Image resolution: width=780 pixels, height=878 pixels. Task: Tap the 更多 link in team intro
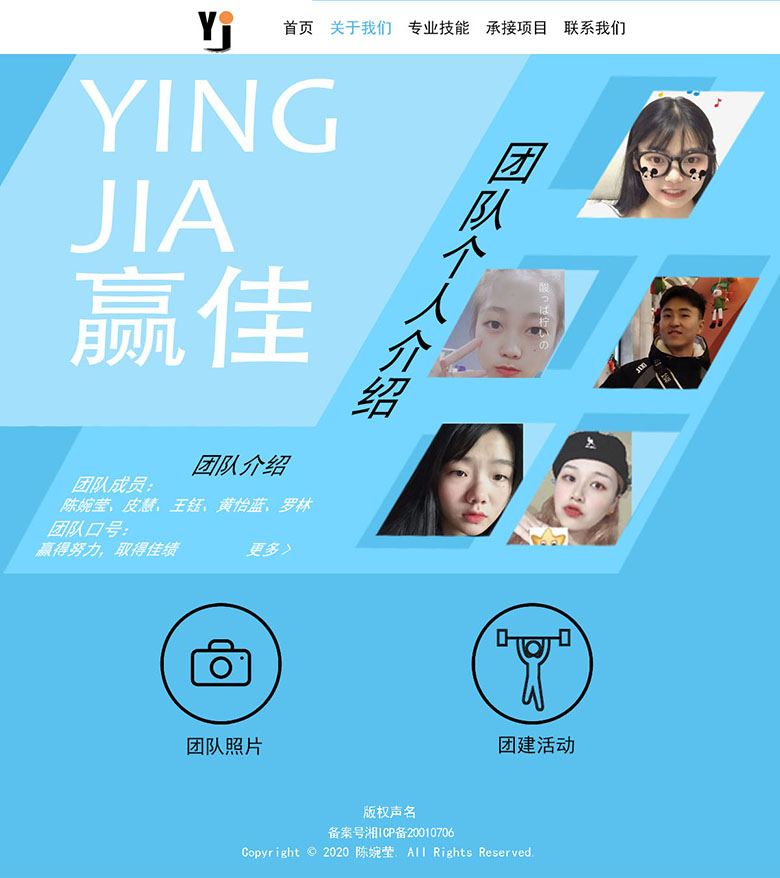pos(269,549)
